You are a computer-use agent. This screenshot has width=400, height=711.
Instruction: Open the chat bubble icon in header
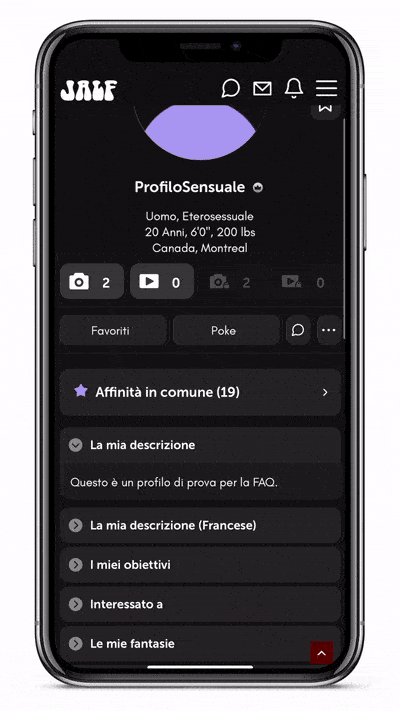point(230,88)
